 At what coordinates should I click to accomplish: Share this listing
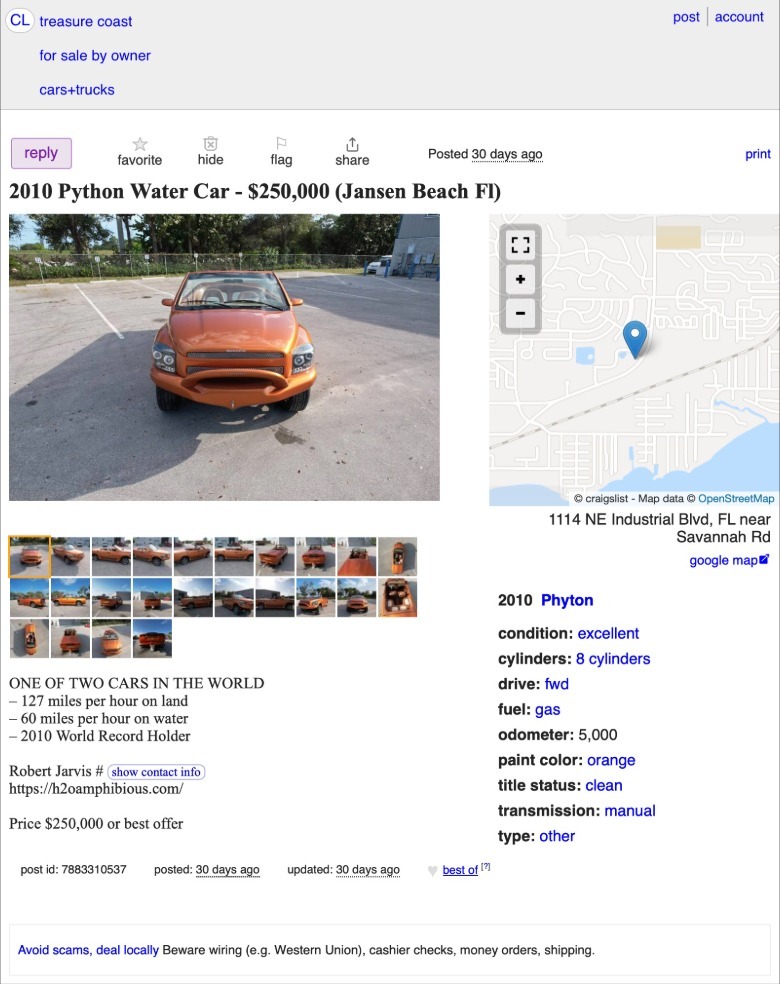coord(352,152)
